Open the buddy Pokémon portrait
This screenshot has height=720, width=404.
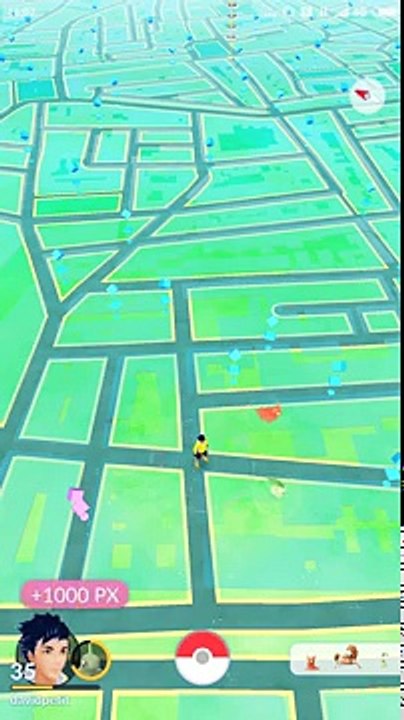(91, 661)
